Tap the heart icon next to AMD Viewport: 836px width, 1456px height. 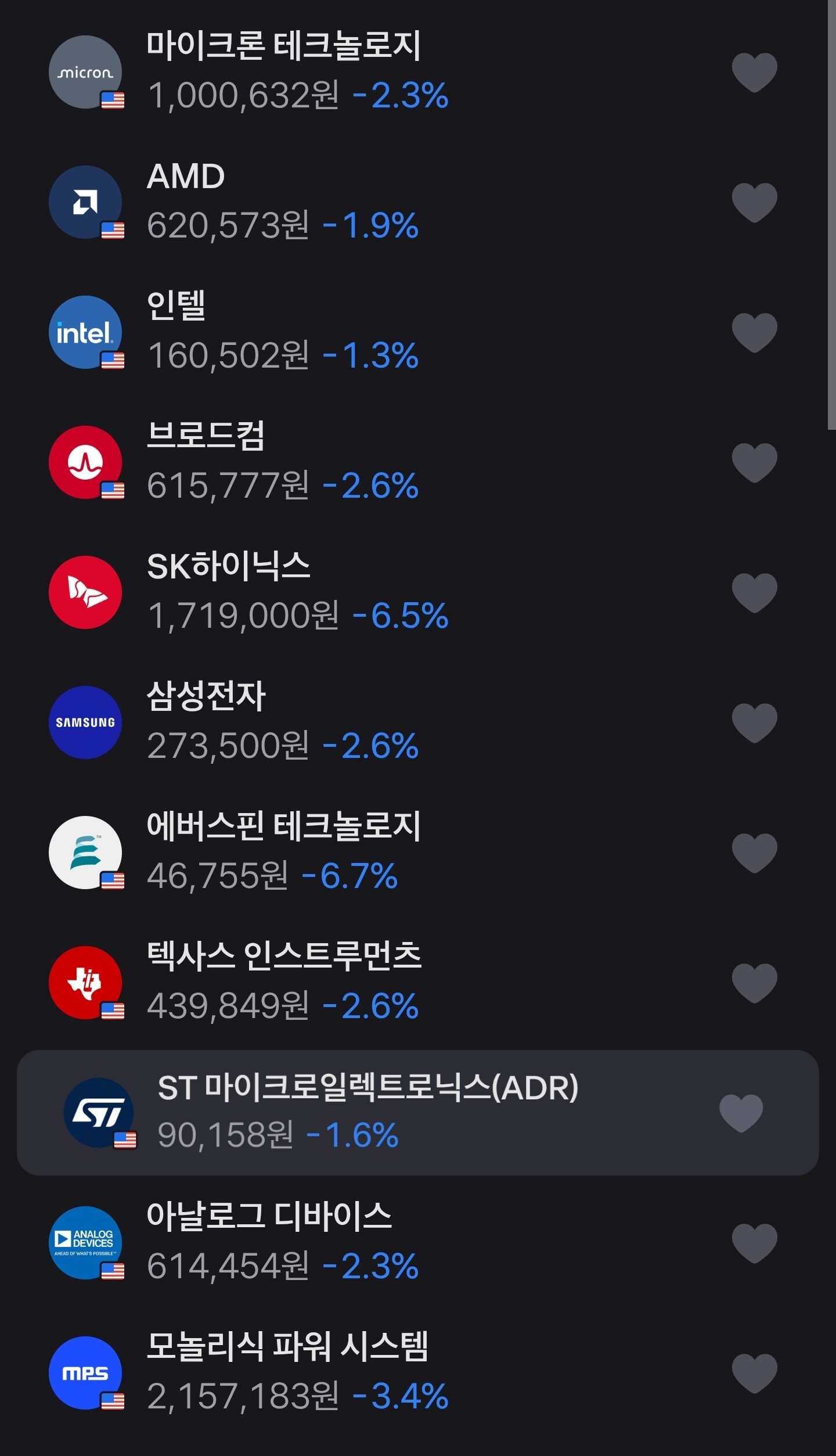coord(754,203)
